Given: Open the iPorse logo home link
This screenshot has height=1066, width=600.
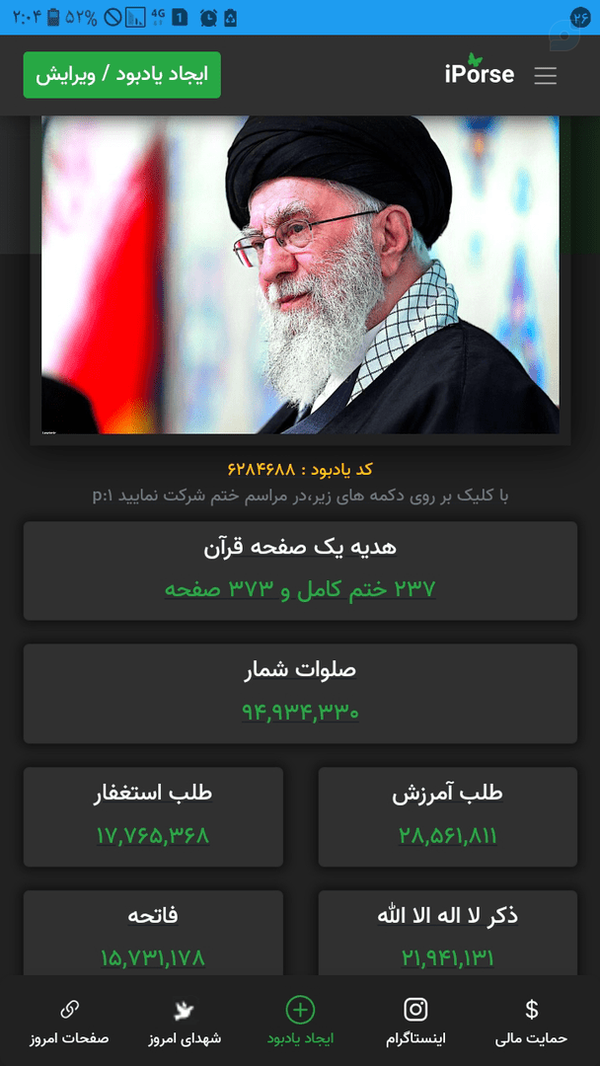Looking at the screenshot, I should pos(479,71).
